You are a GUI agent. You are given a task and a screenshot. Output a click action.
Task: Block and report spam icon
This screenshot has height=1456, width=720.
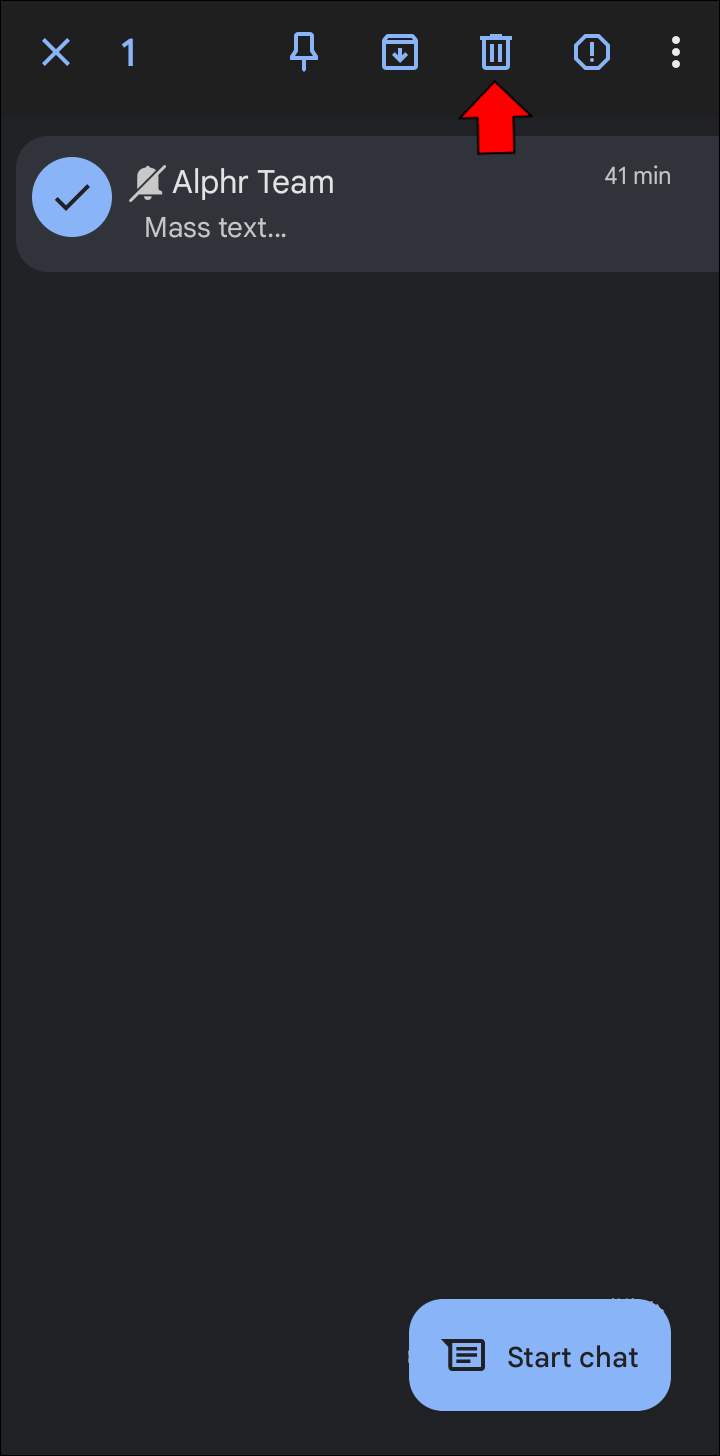592,52
